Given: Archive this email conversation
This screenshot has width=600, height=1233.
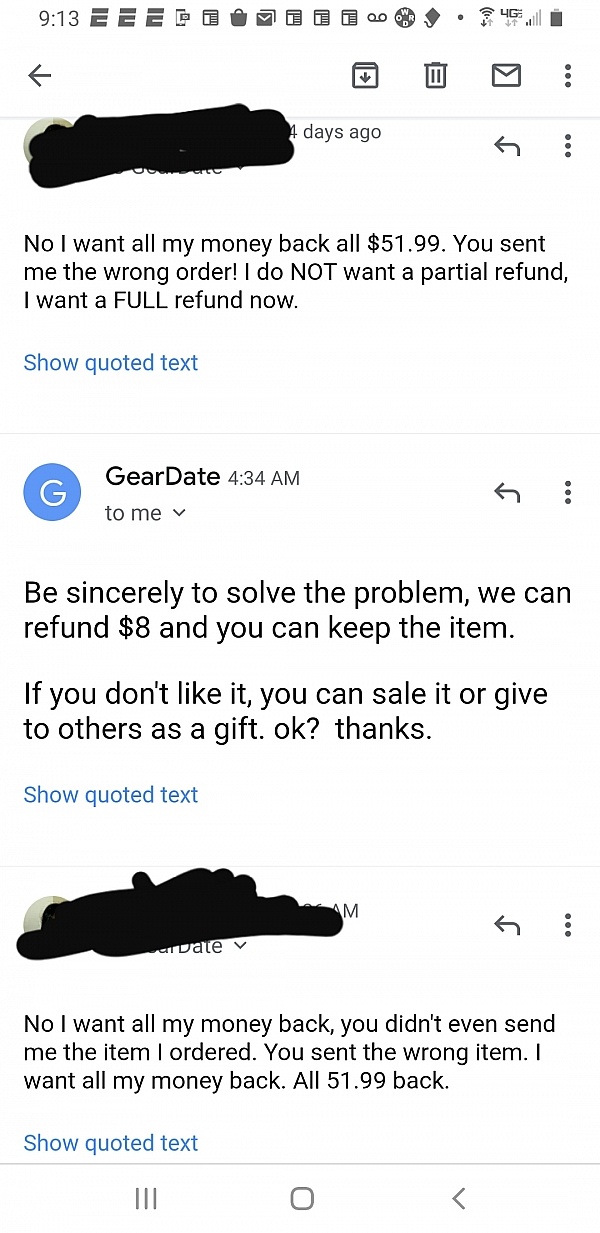Looking at the screenshot, I should [365, 75].
